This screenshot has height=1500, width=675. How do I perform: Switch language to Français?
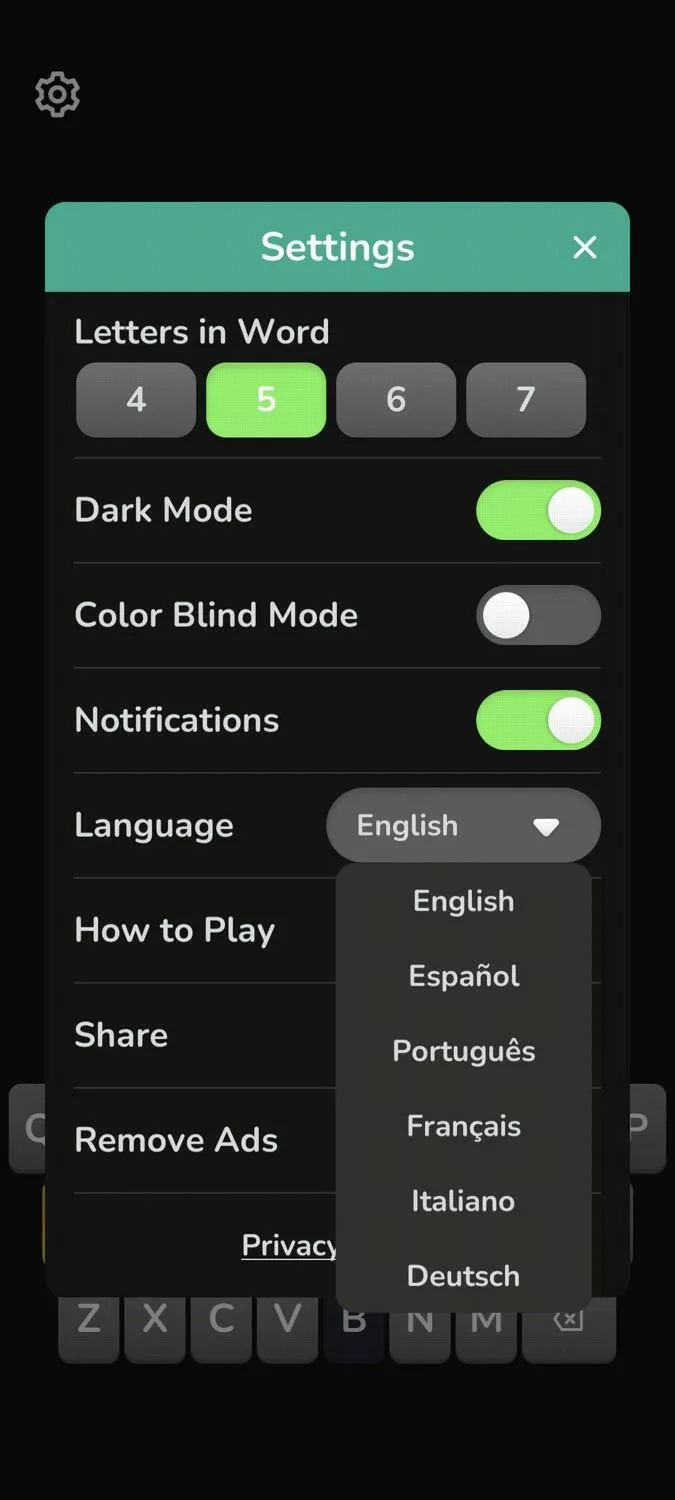(x=463, y=1126)
